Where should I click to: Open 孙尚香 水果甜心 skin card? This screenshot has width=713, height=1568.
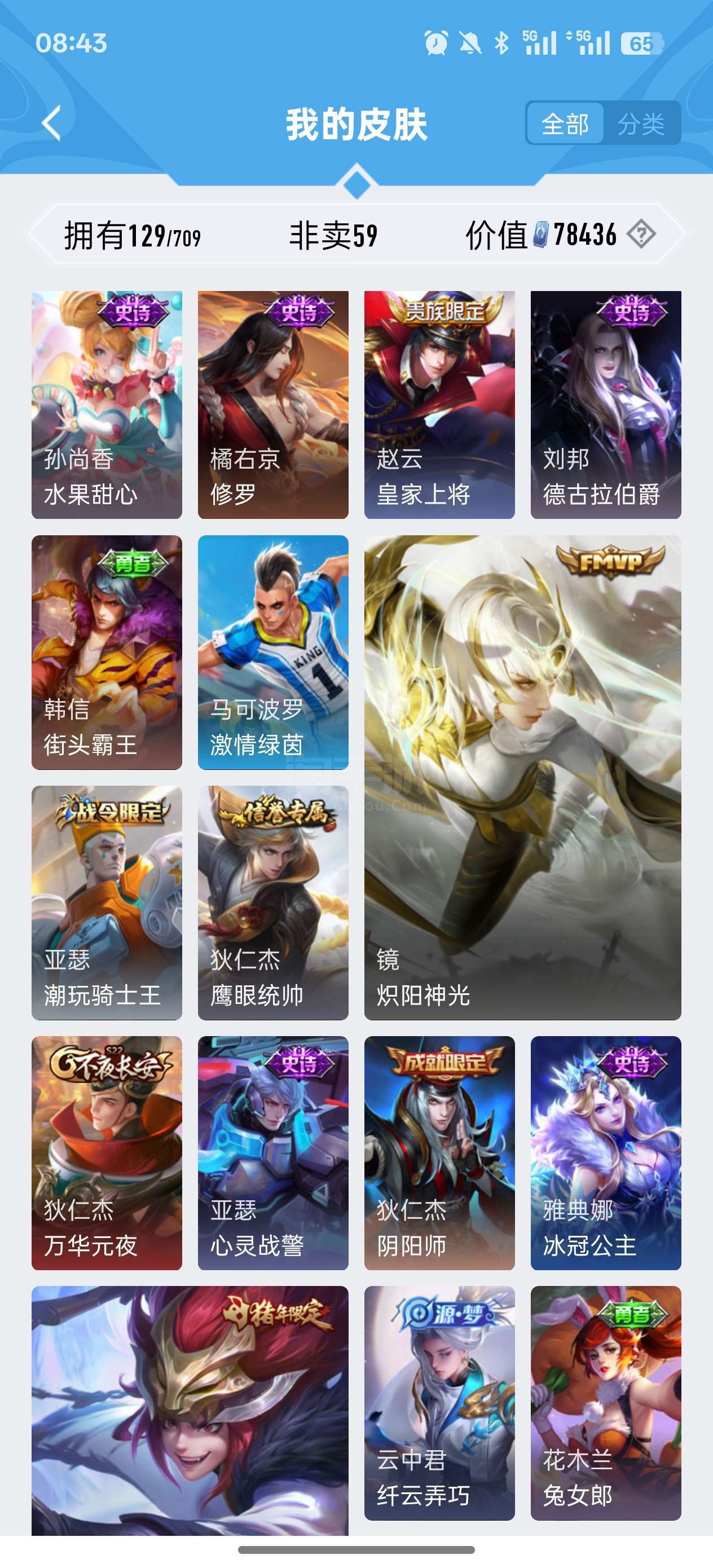[107, 404]
